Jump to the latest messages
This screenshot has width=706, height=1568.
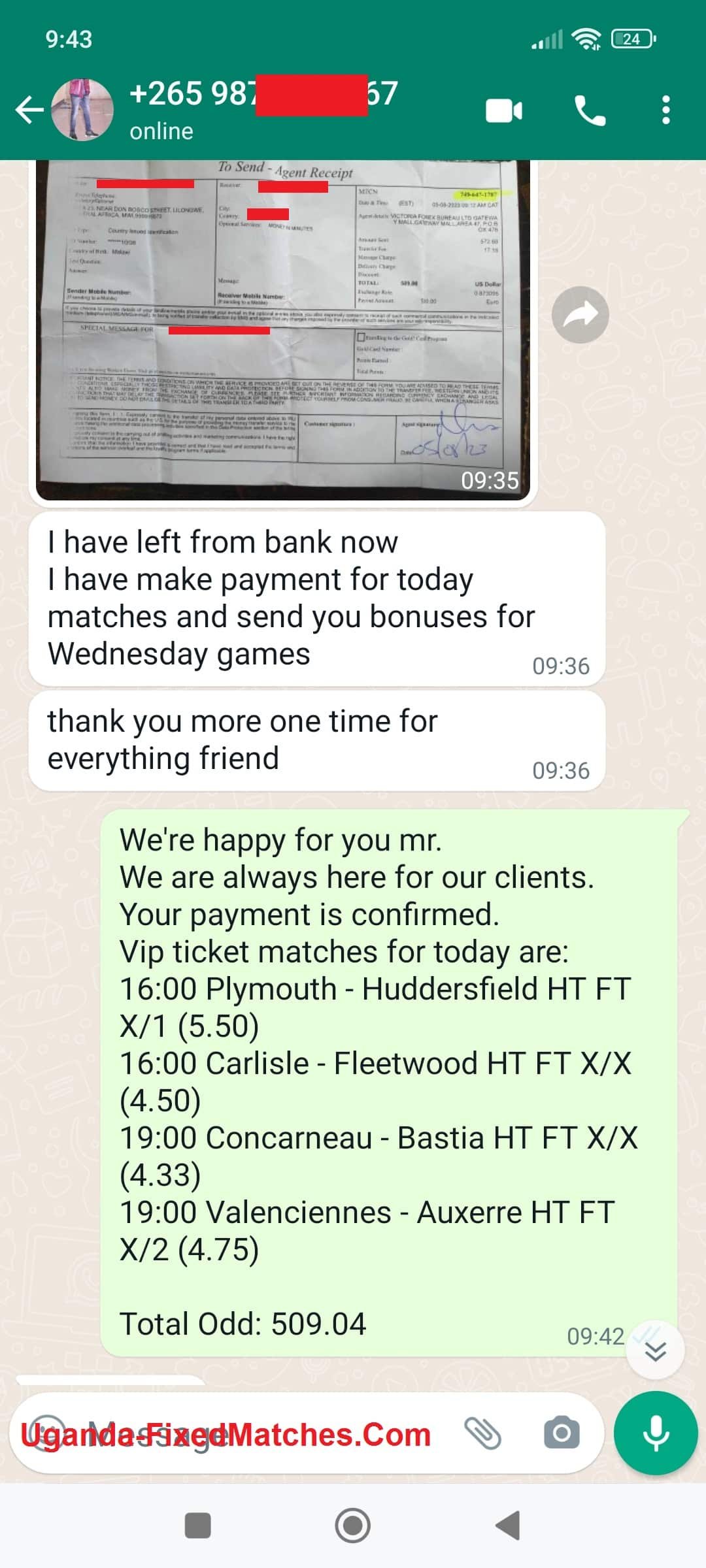coord(655,1350)
